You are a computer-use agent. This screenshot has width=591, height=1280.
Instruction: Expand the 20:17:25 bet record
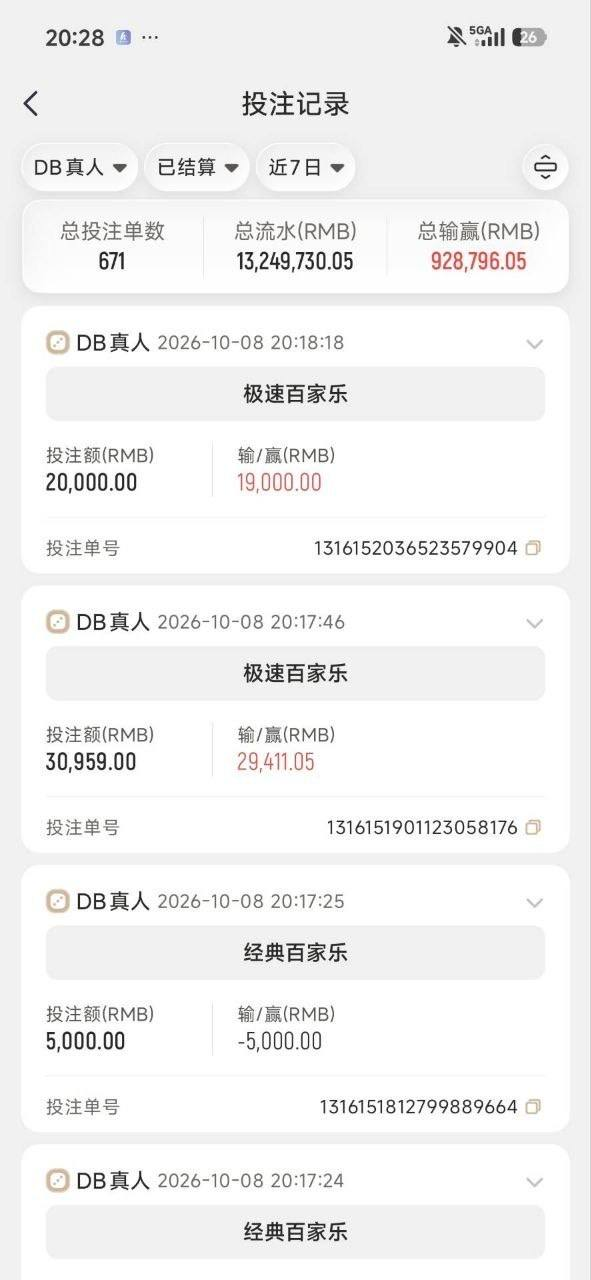point(535,902)
